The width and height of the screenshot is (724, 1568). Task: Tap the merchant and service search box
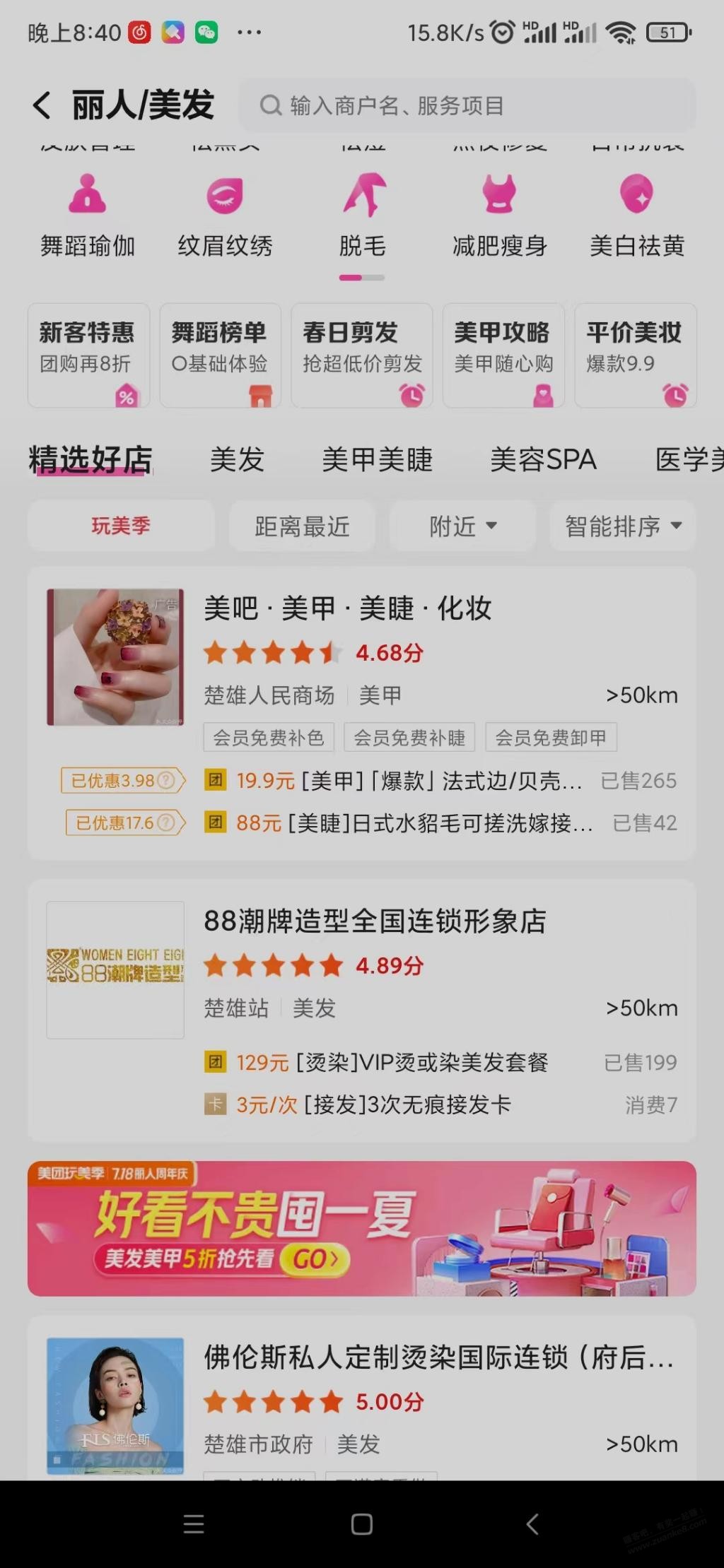pos(467,105)
